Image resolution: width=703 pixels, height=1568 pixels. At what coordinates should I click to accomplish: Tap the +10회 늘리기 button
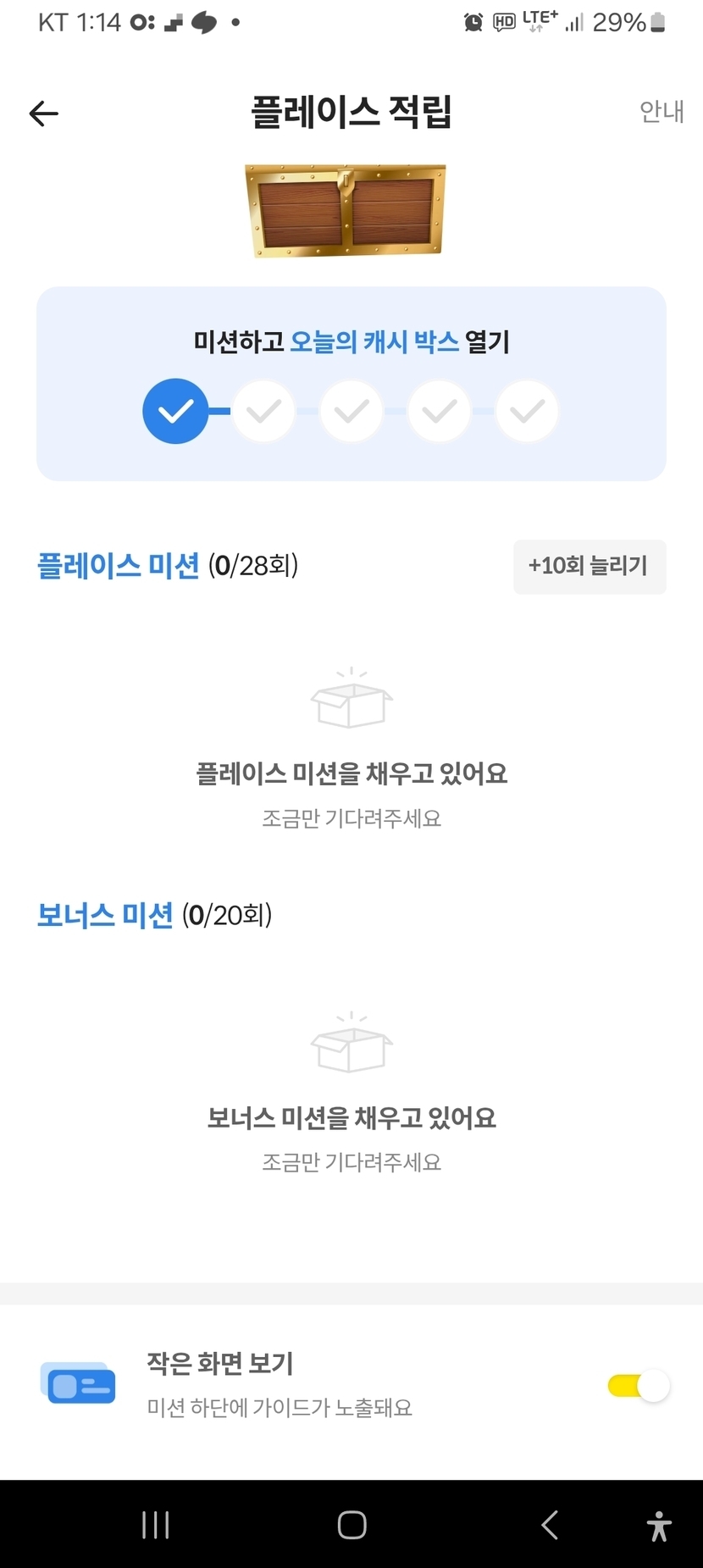(x=589, y=566)
